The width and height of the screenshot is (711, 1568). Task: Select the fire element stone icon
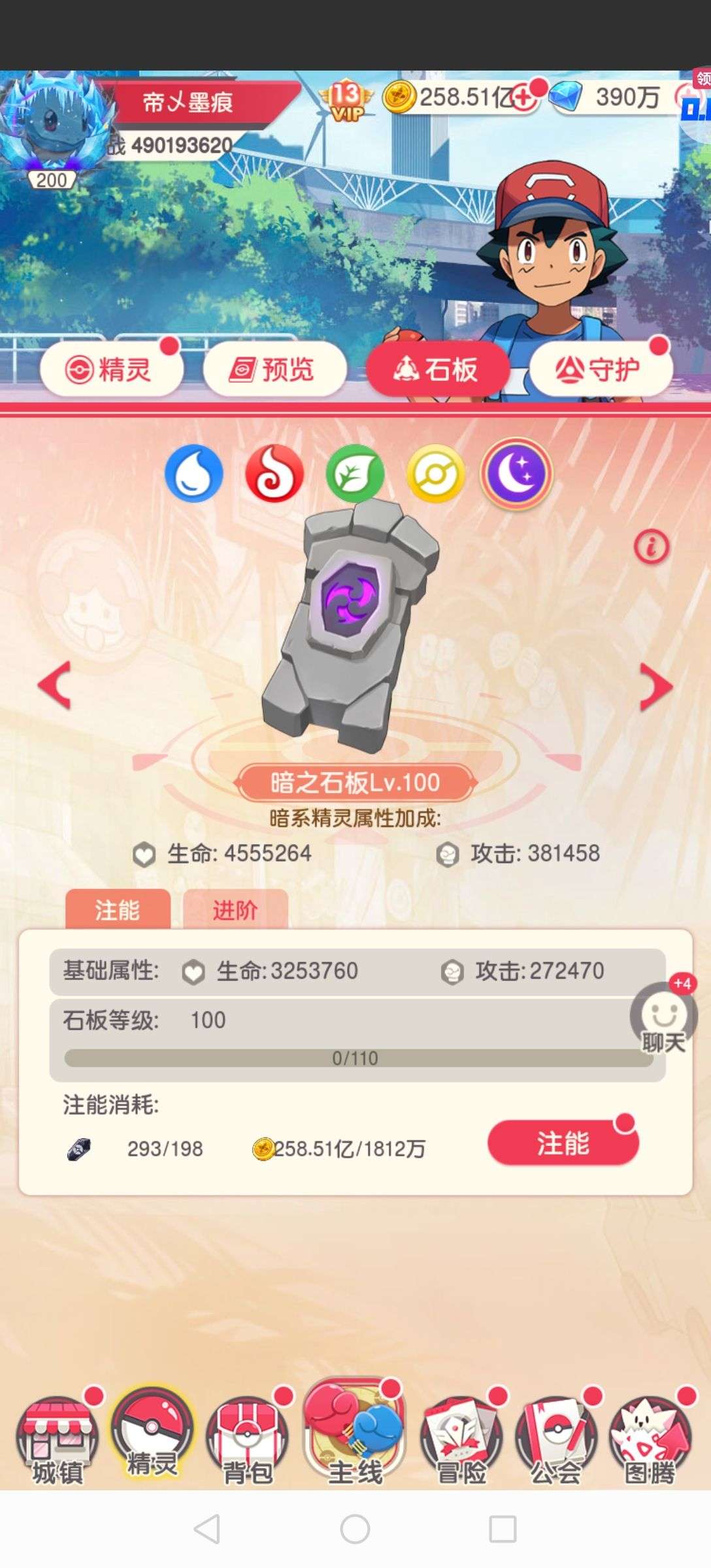tap(274, 474)
